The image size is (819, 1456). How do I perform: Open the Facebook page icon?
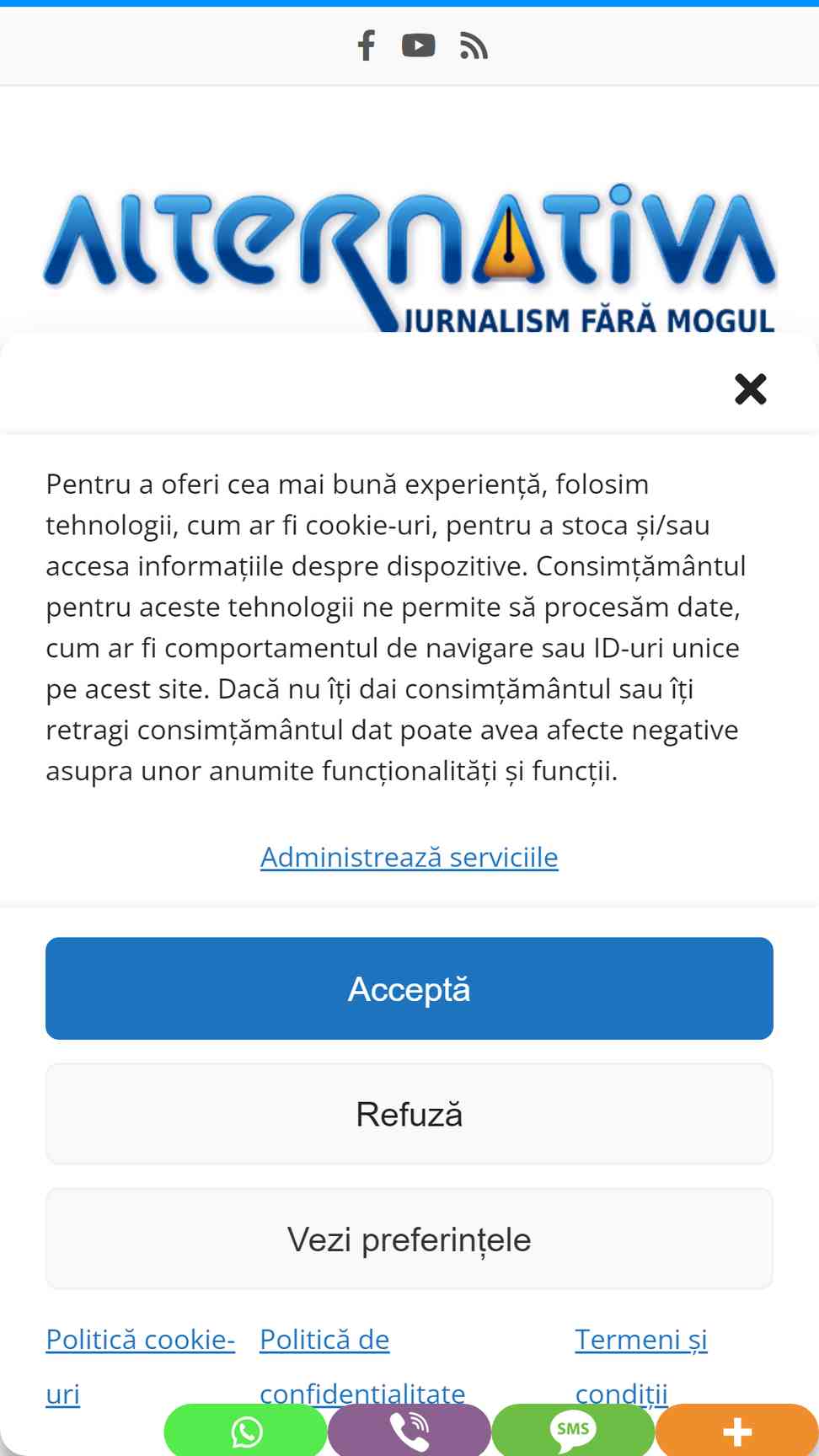point(366,45)
